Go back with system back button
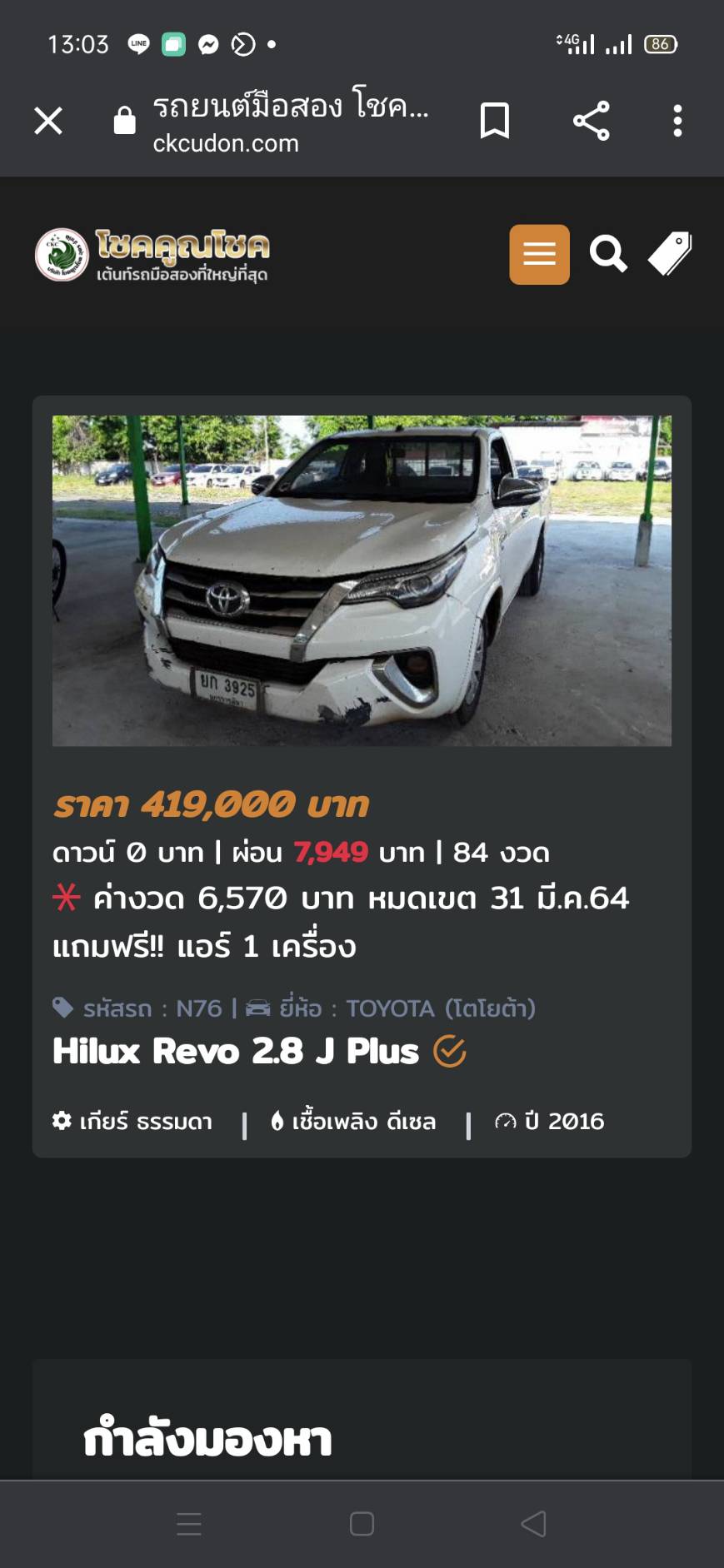This screenshot has height=1568, width=724. coord(533,1524)
